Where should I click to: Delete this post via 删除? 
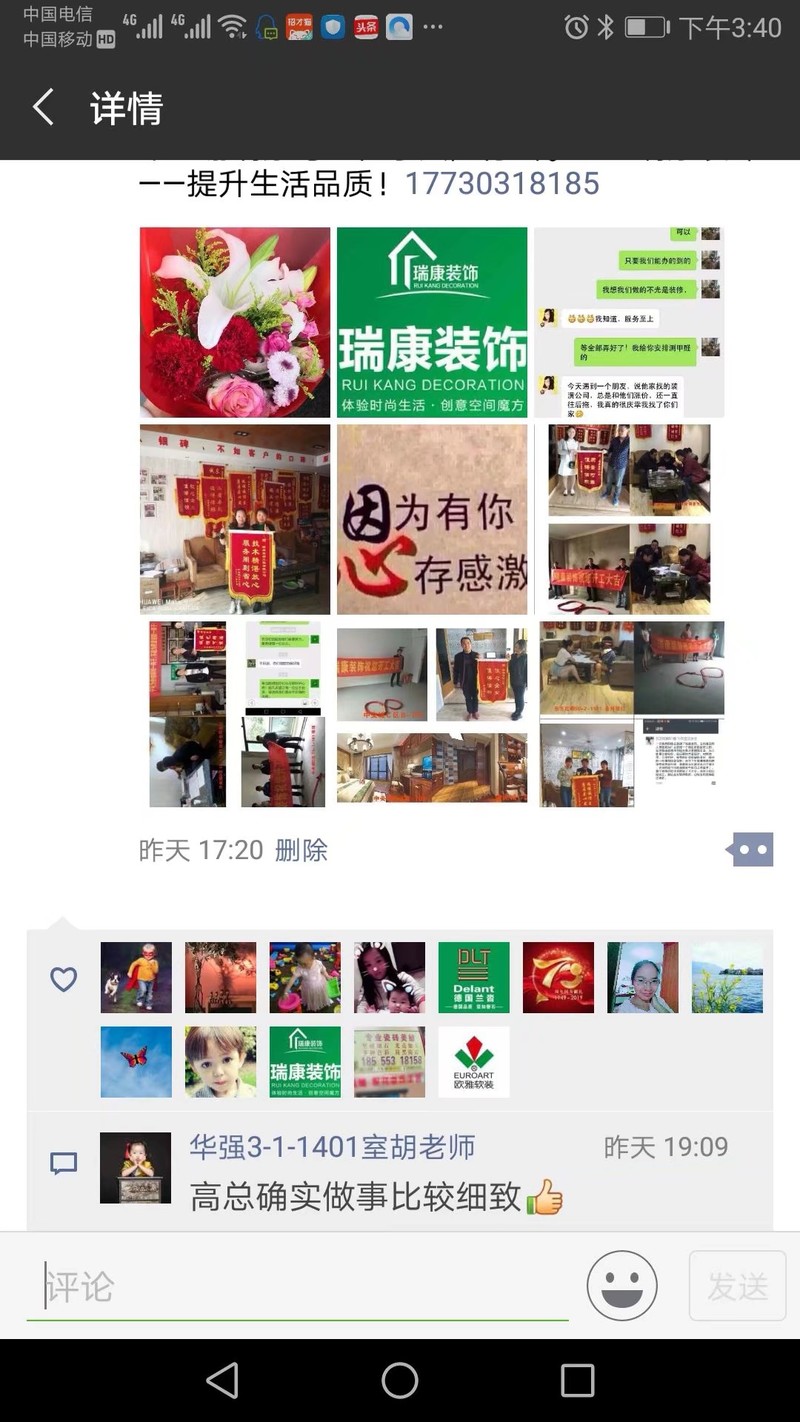(x=301, y=850)
